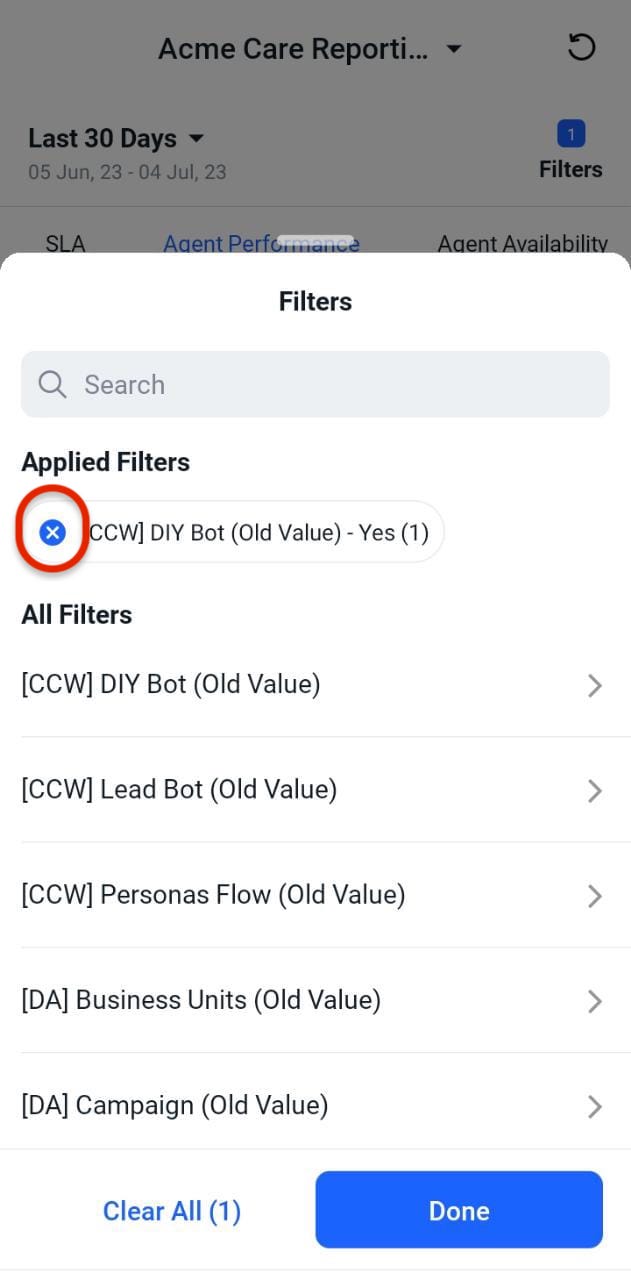Open the [CCW] Lead Bot (Old Value) filter
631x1280 pixels.
(315, 790)
